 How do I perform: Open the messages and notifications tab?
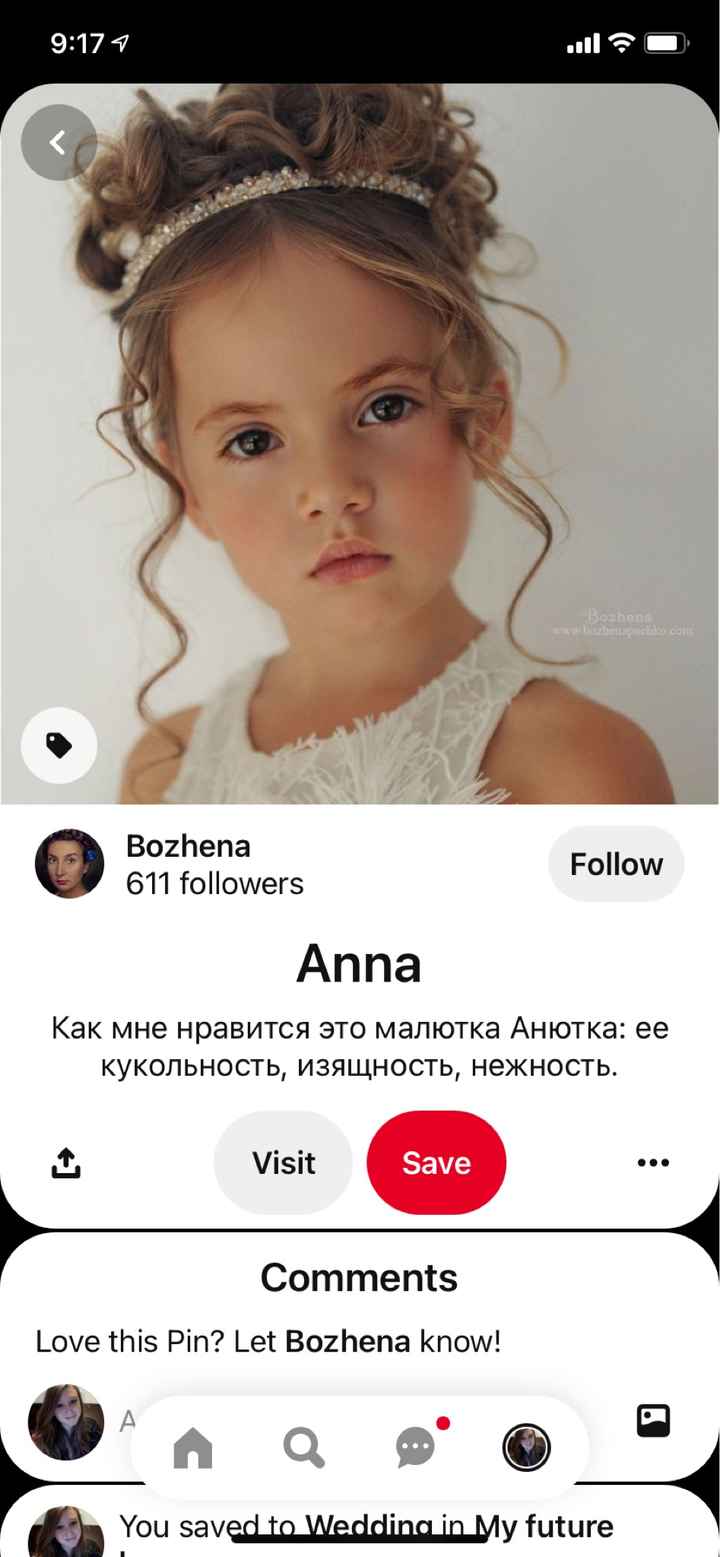[416, 1447]
